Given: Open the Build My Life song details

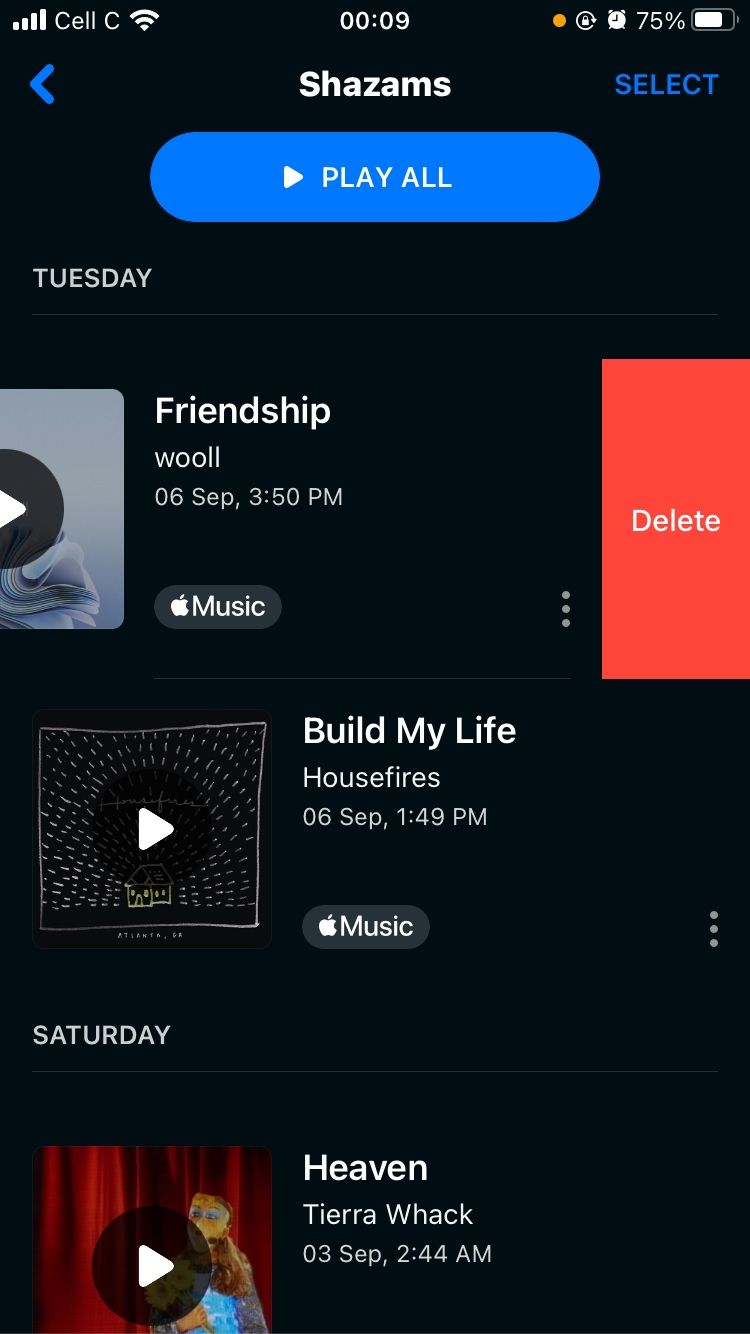Looking at the screenshot, I should [409, 731].
